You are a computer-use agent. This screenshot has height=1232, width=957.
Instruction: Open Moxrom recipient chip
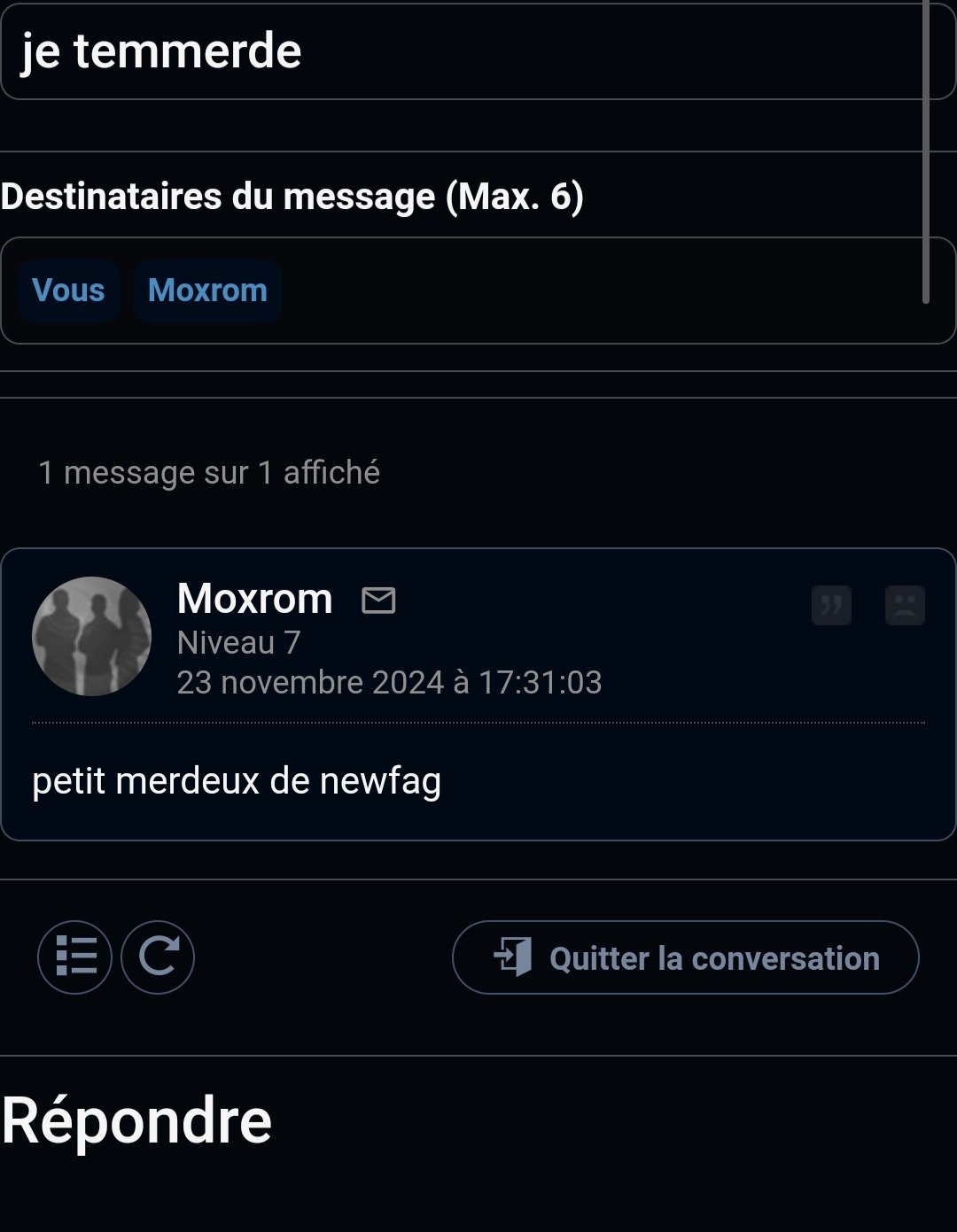(x=207, y=291)
